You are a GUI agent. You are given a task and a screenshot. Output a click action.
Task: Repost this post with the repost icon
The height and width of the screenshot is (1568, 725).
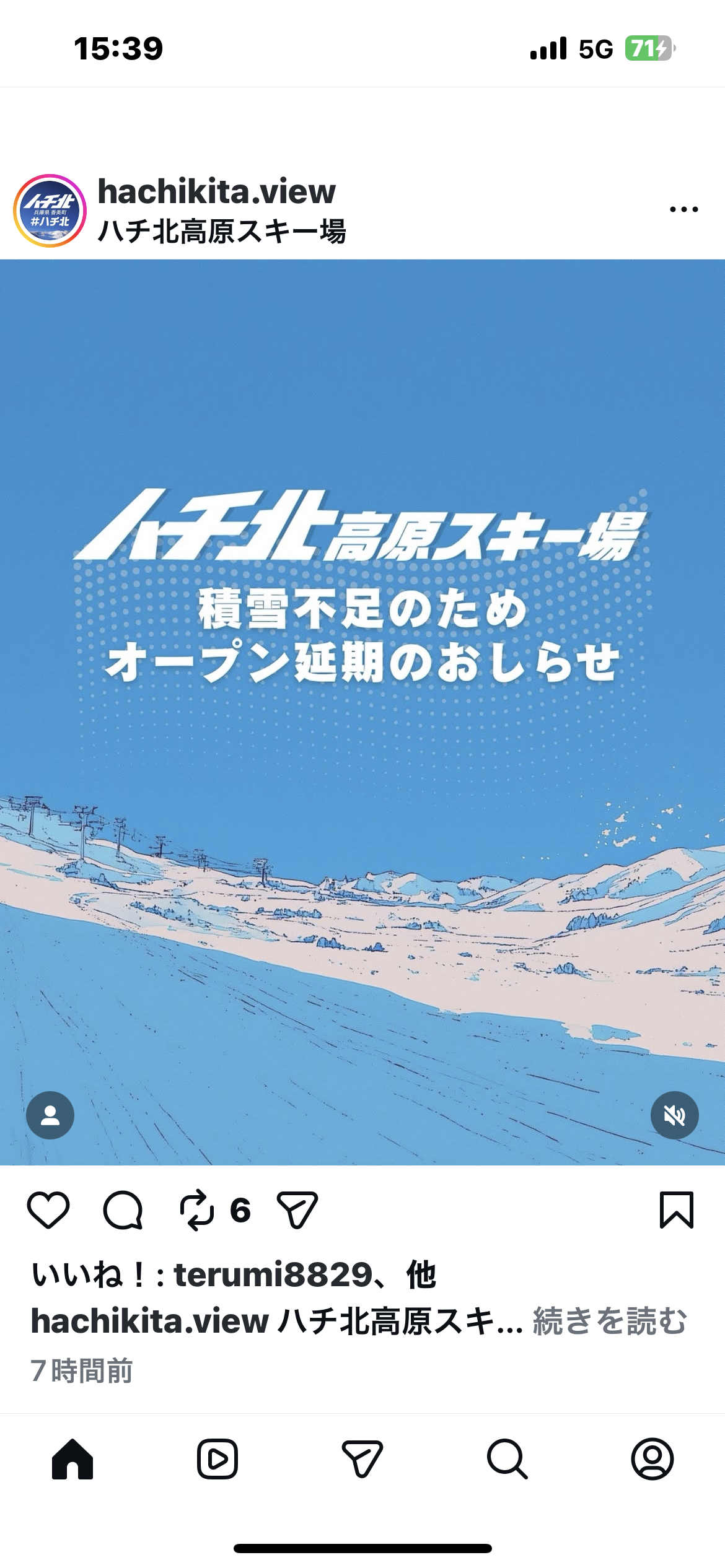click(197, 1209)
